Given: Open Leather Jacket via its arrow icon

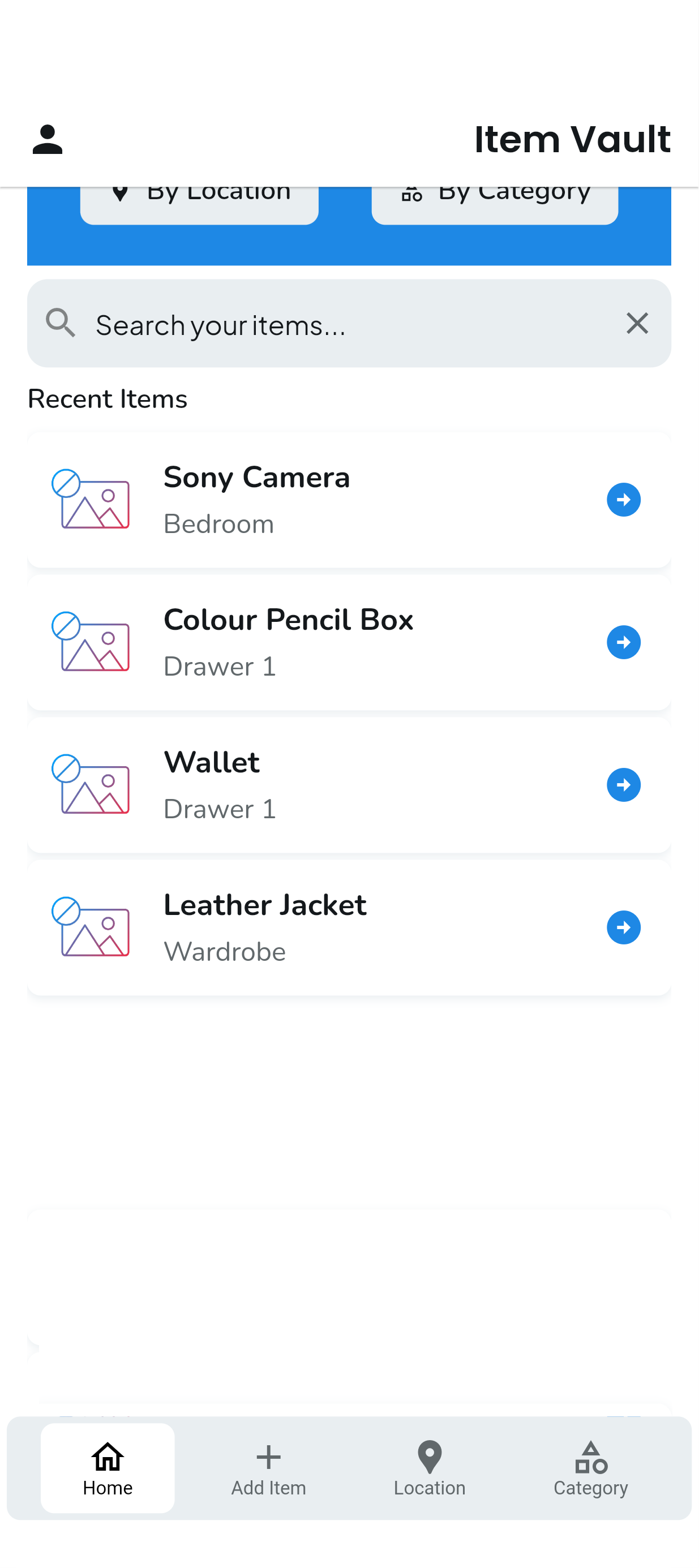Looking at the screenshot, I should tap(624, 927).
